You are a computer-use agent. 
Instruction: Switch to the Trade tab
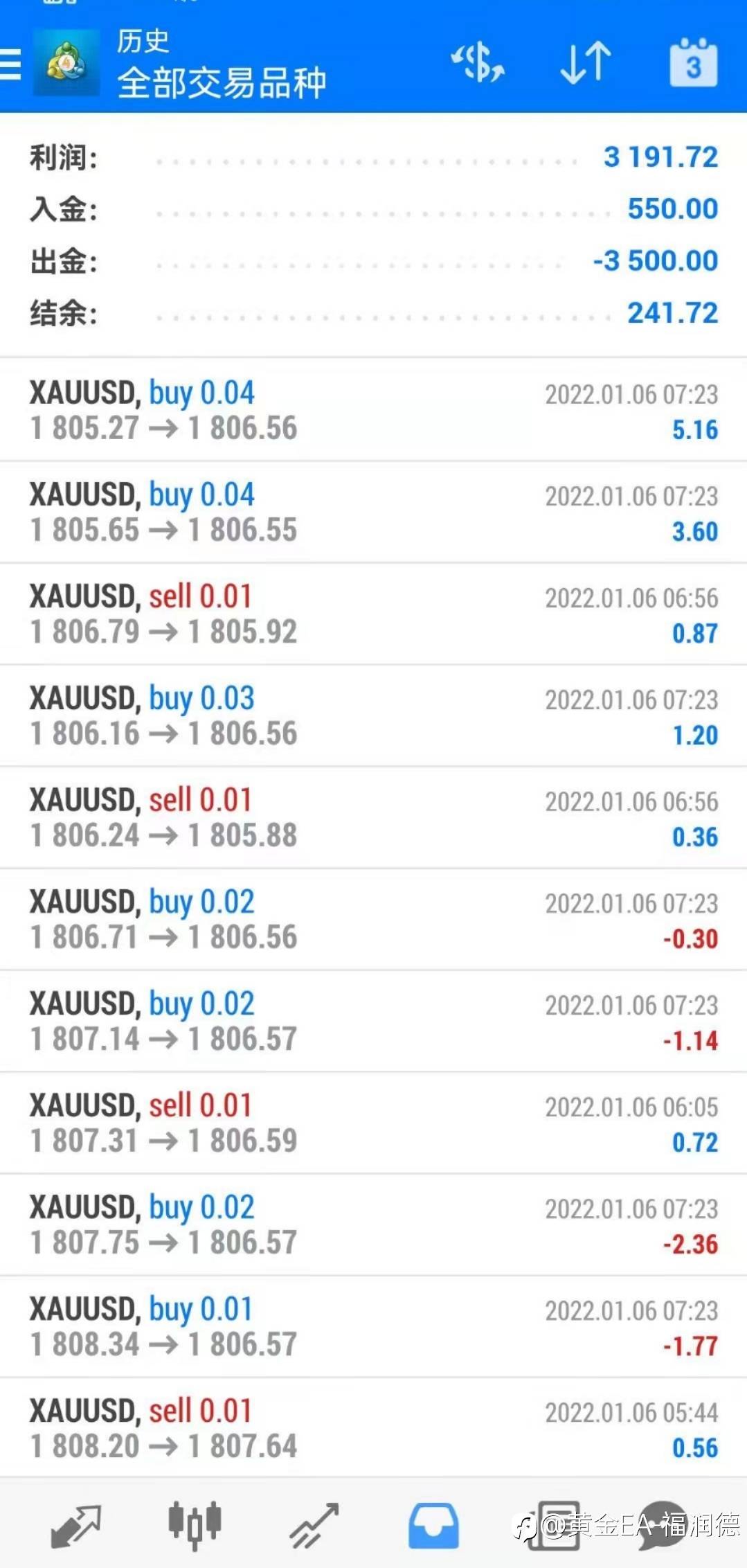pos(314,1526)
